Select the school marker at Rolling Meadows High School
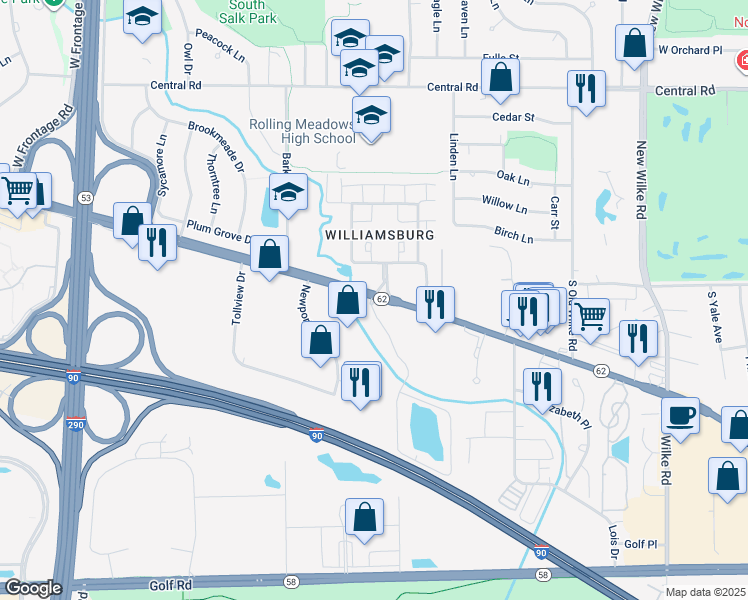 [x=371, y=116]
